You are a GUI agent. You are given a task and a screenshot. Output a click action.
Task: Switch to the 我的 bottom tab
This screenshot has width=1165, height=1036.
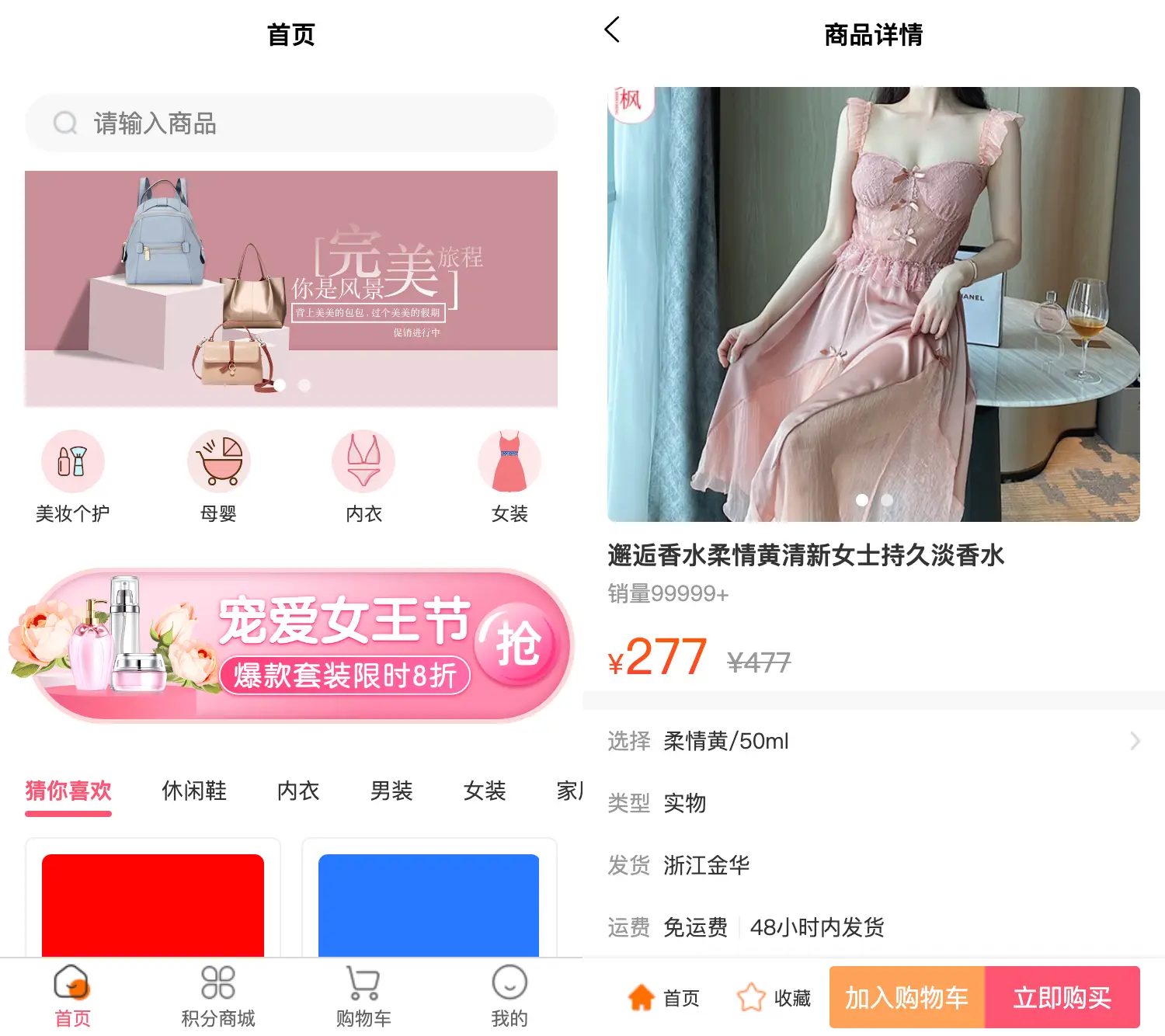(x=509, y=996)
